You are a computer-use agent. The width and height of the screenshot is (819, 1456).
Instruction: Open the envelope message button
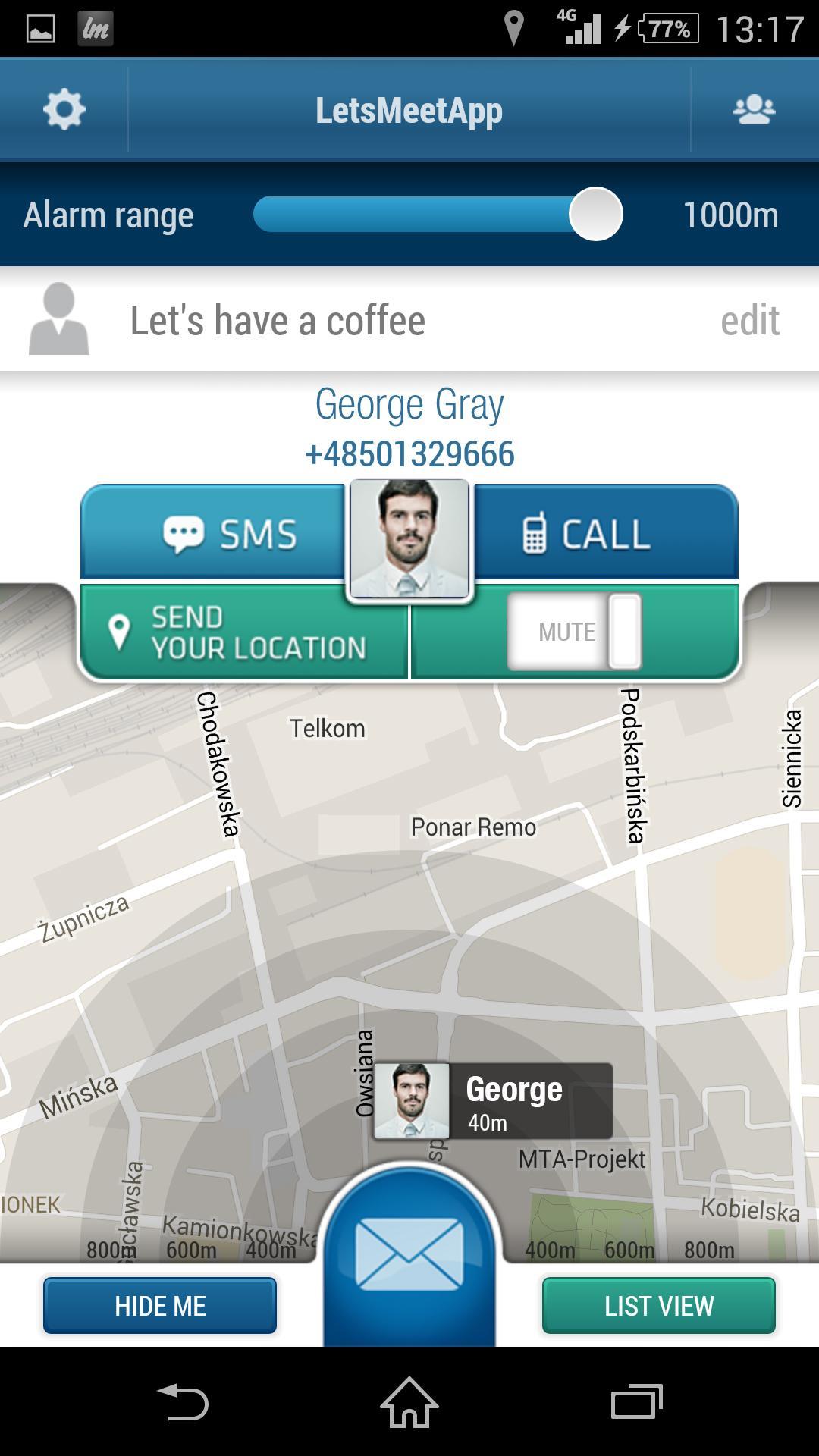click(x=409, y=1255)
